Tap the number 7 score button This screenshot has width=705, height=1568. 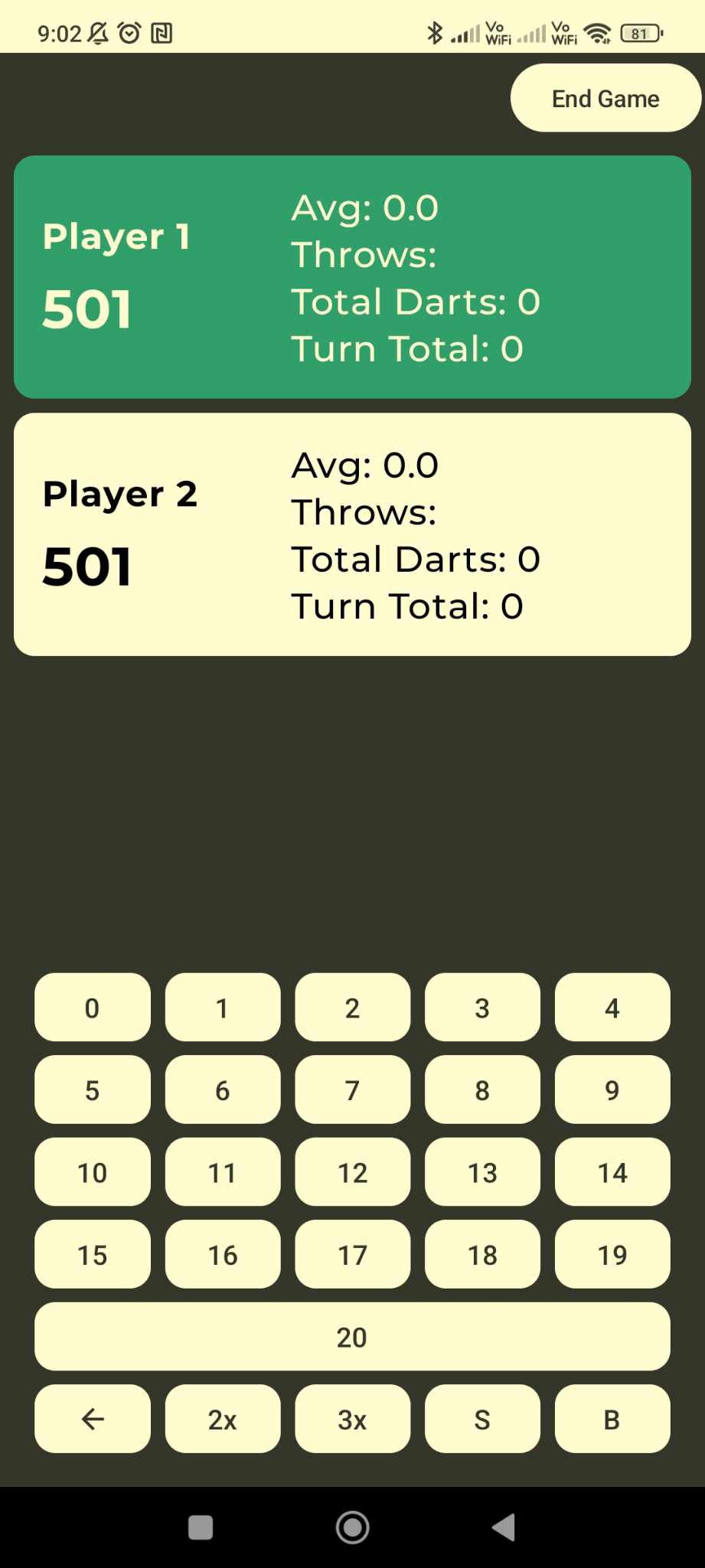(x=352, y=1090)
